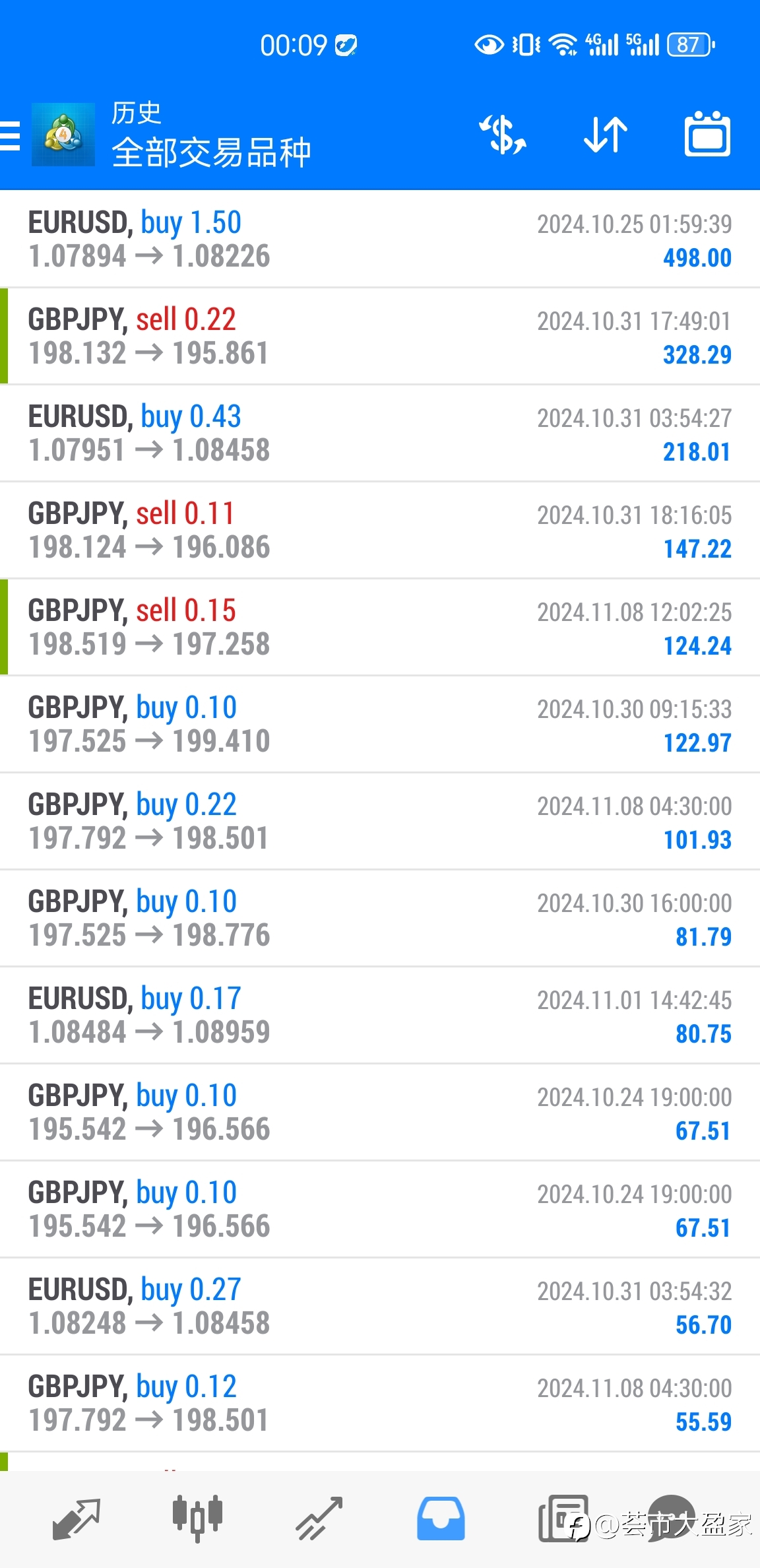Open the calendar date range picker
Image resolution: width=760 pixels, height=1568 pixels.
point(707,134)
